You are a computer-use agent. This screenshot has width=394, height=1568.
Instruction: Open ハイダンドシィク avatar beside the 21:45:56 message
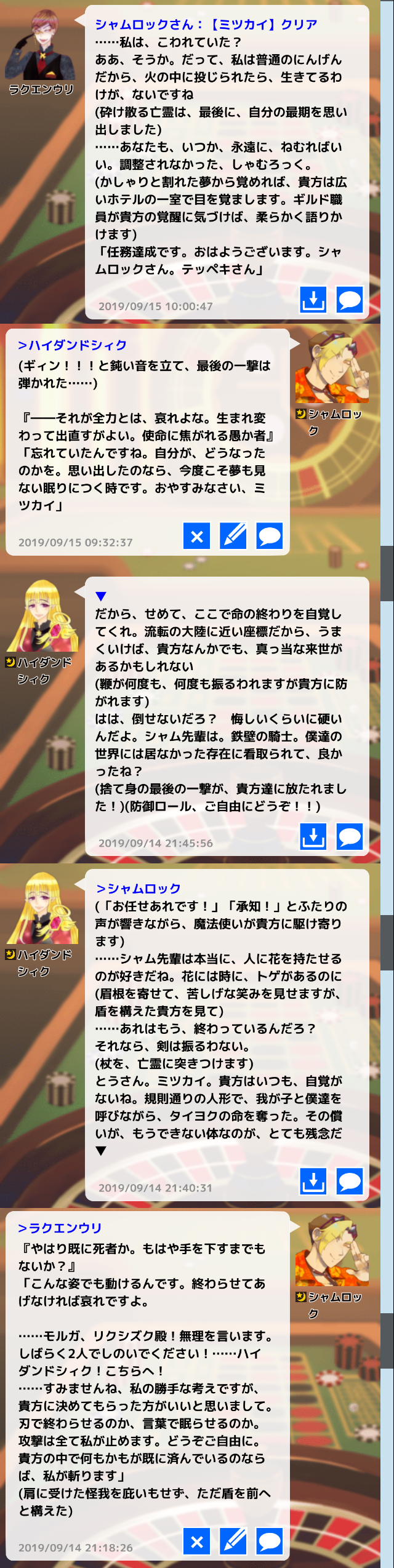click(x=42, y=616)
